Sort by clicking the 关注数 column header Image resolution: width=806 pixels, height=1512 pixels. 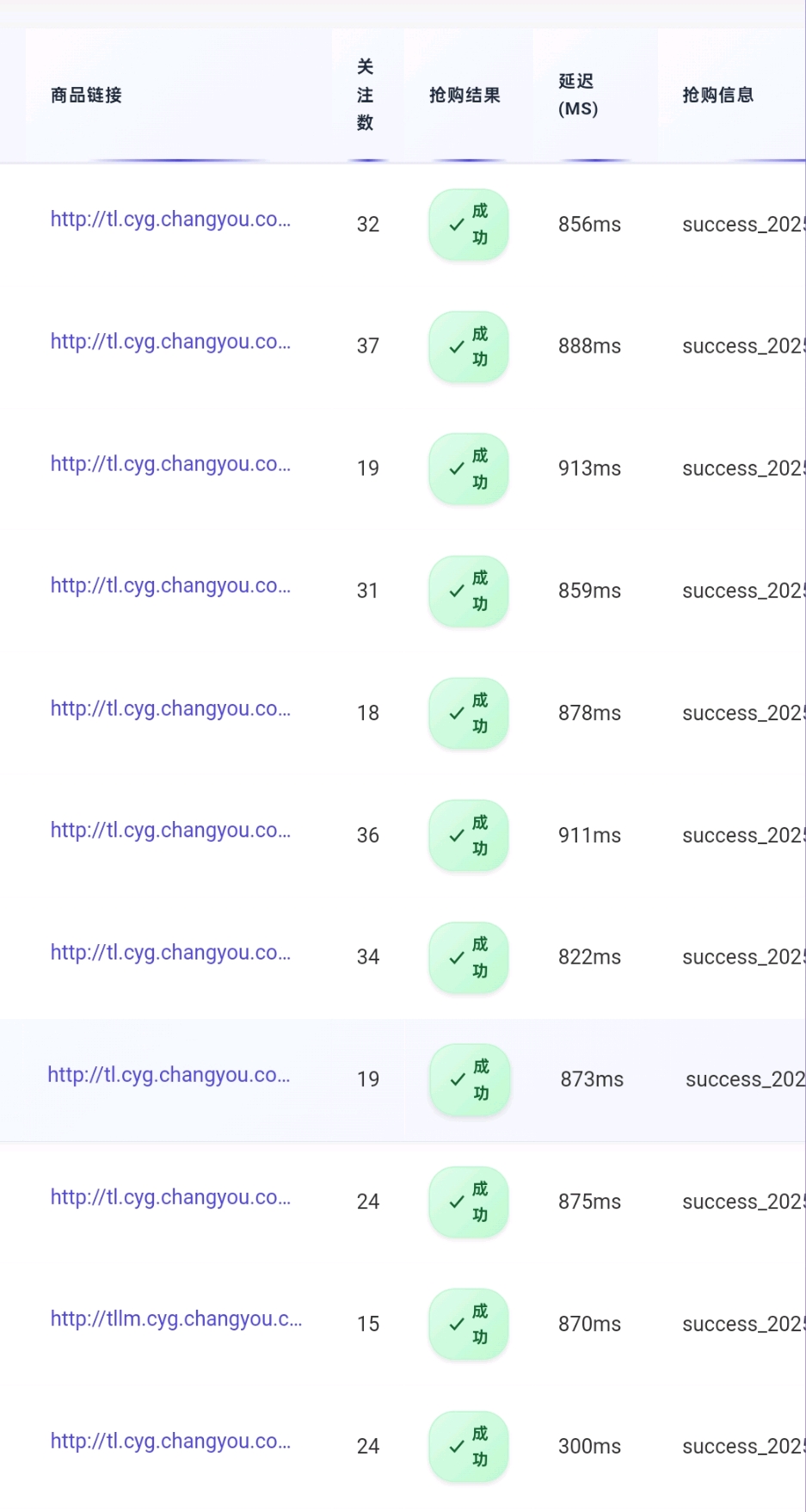coord(366,95)
